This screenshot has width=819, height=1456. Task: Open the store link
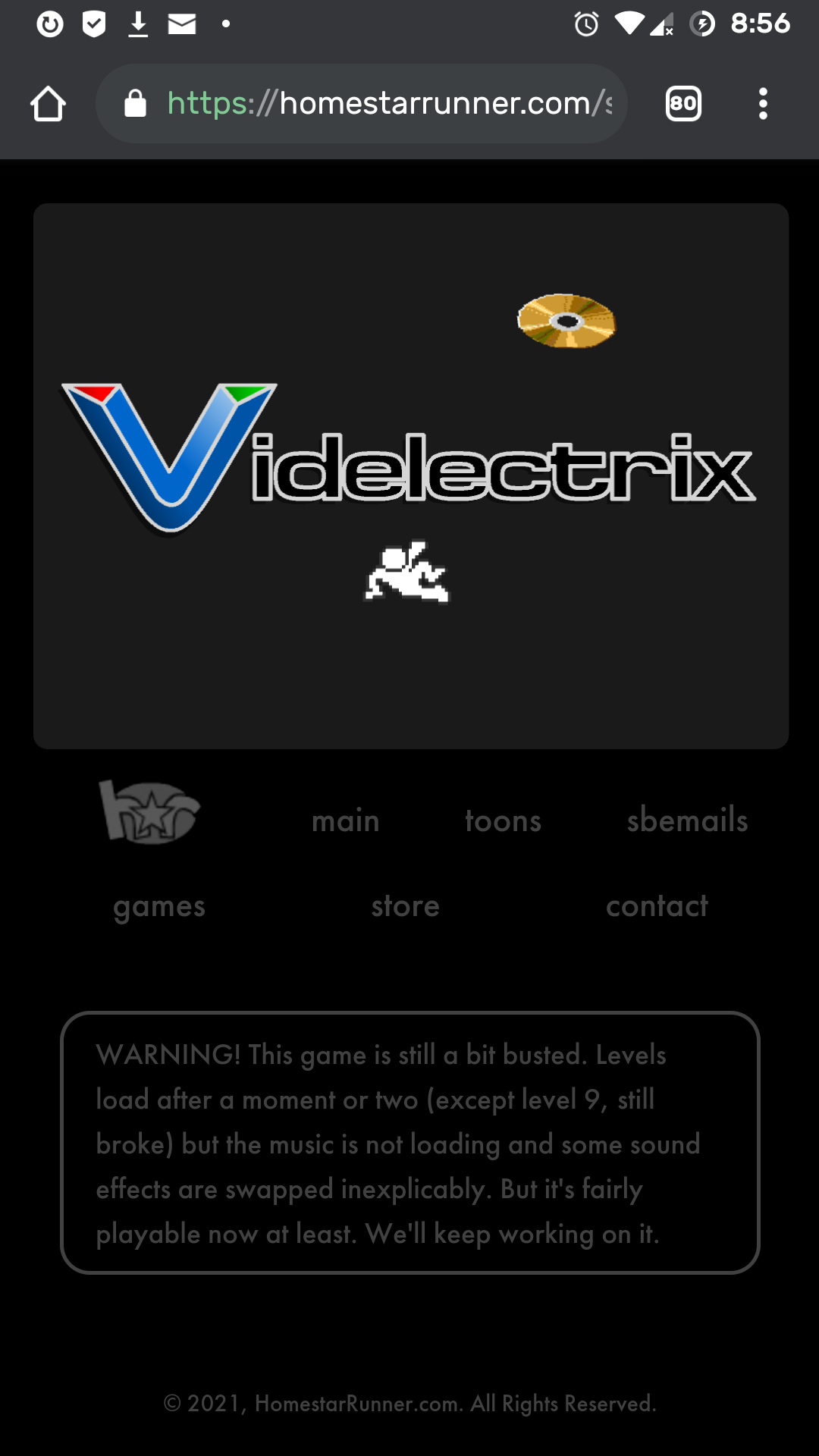click(x=405, y=906)
